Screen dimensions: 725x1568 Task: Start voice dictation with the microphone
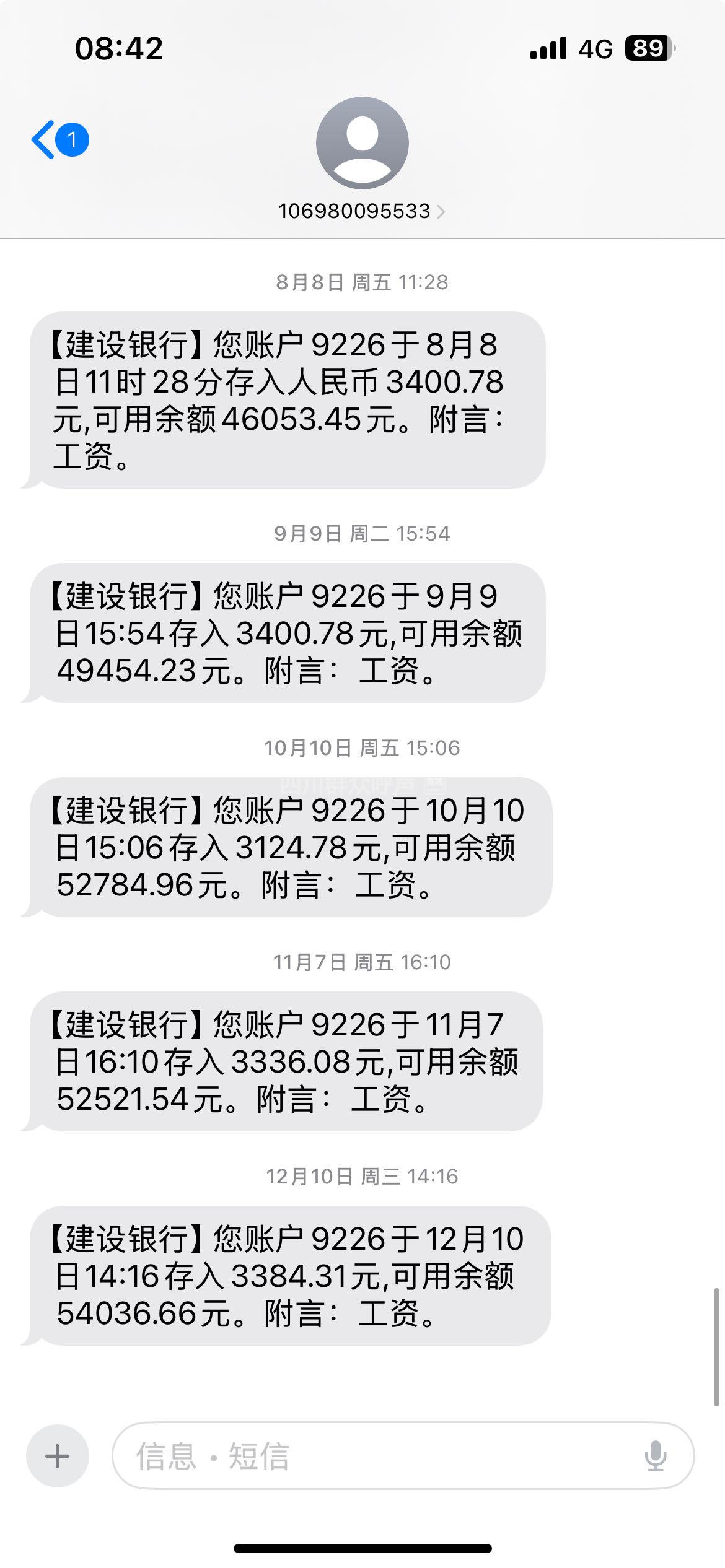coord(655,1455)
